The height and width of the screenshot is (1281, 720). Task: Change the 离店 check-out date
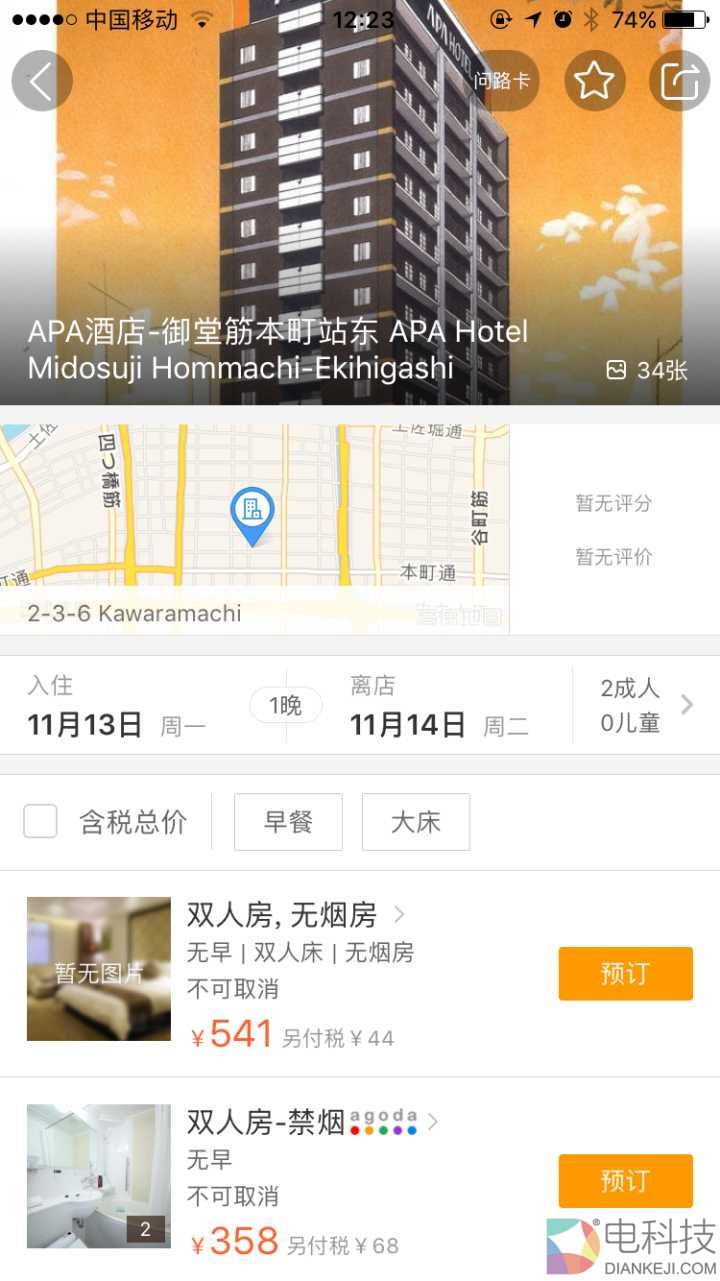click(438, 706)
